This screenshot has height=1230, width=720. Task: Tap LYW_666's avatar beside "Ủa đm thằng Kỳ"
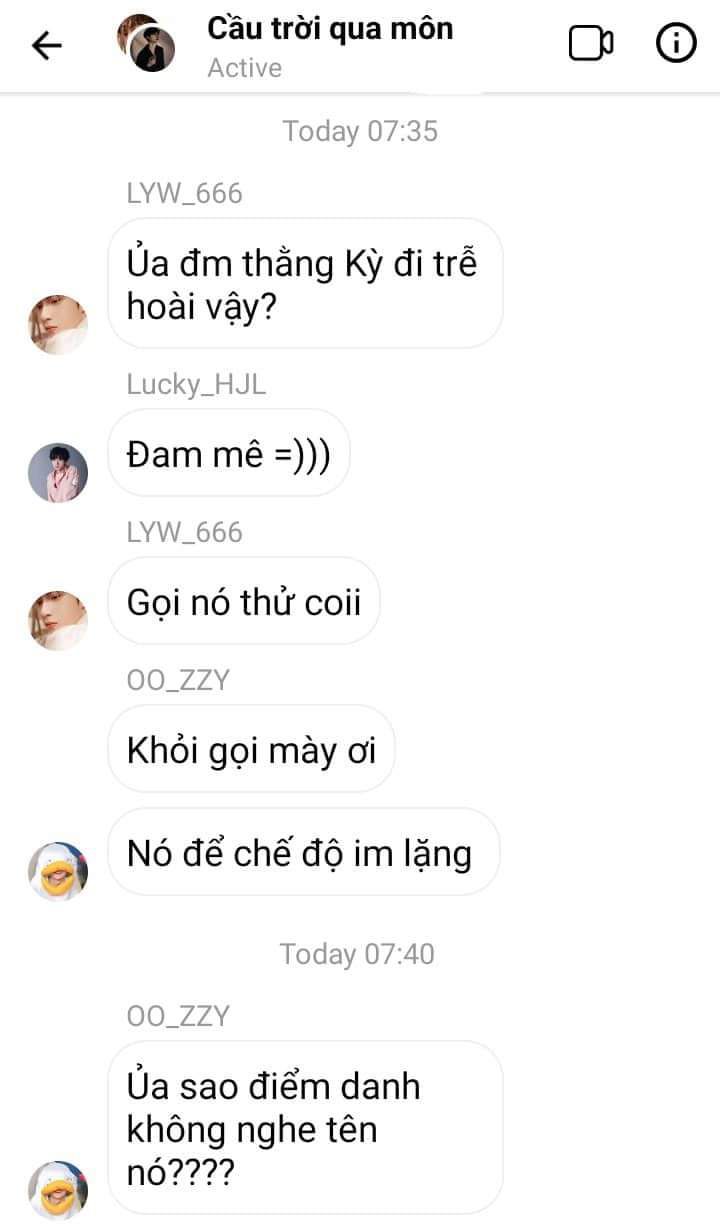tap(58, 325)
